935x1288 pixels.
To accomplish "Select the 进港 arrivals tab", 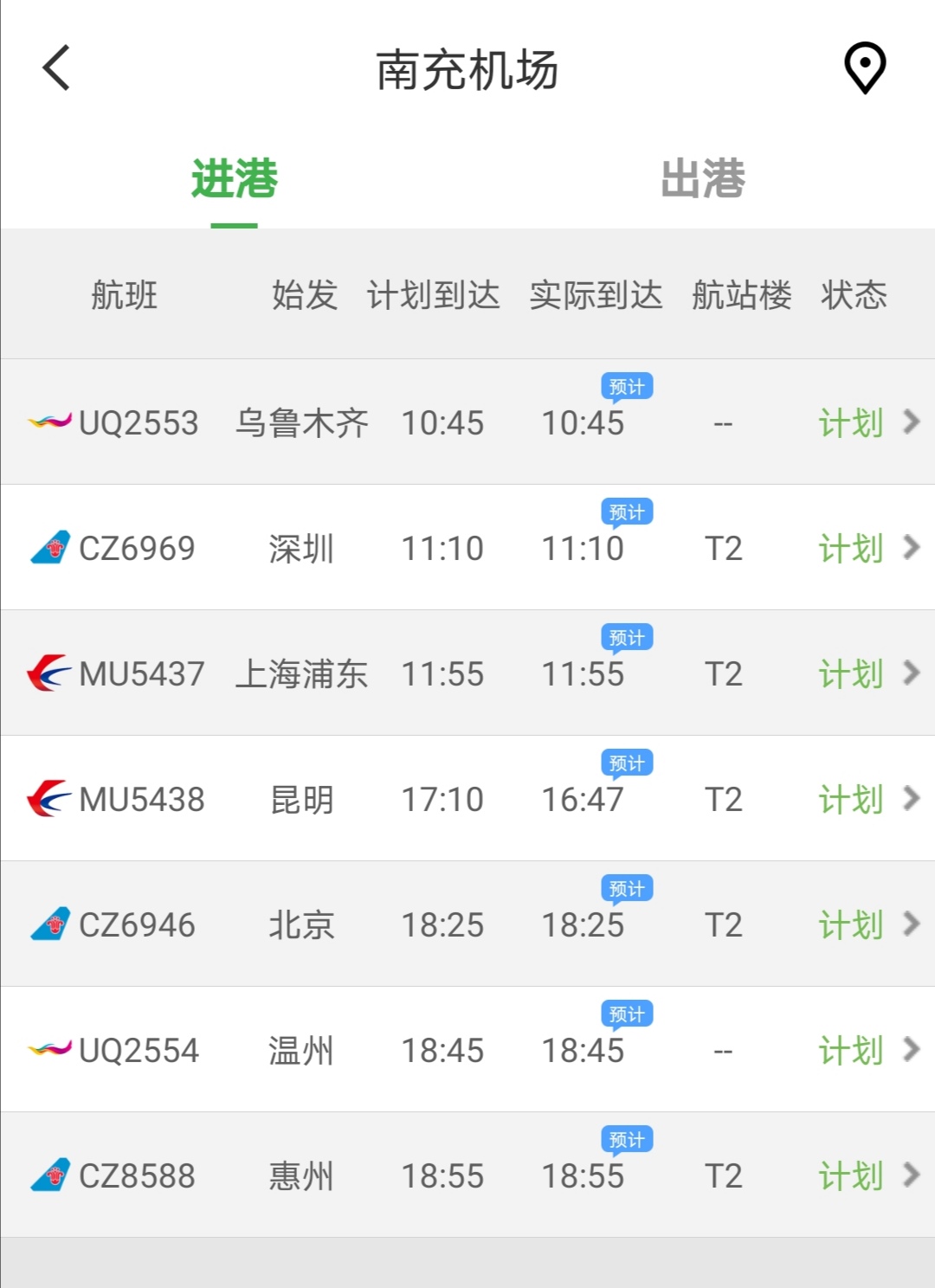I will click(x=234, y=179).
